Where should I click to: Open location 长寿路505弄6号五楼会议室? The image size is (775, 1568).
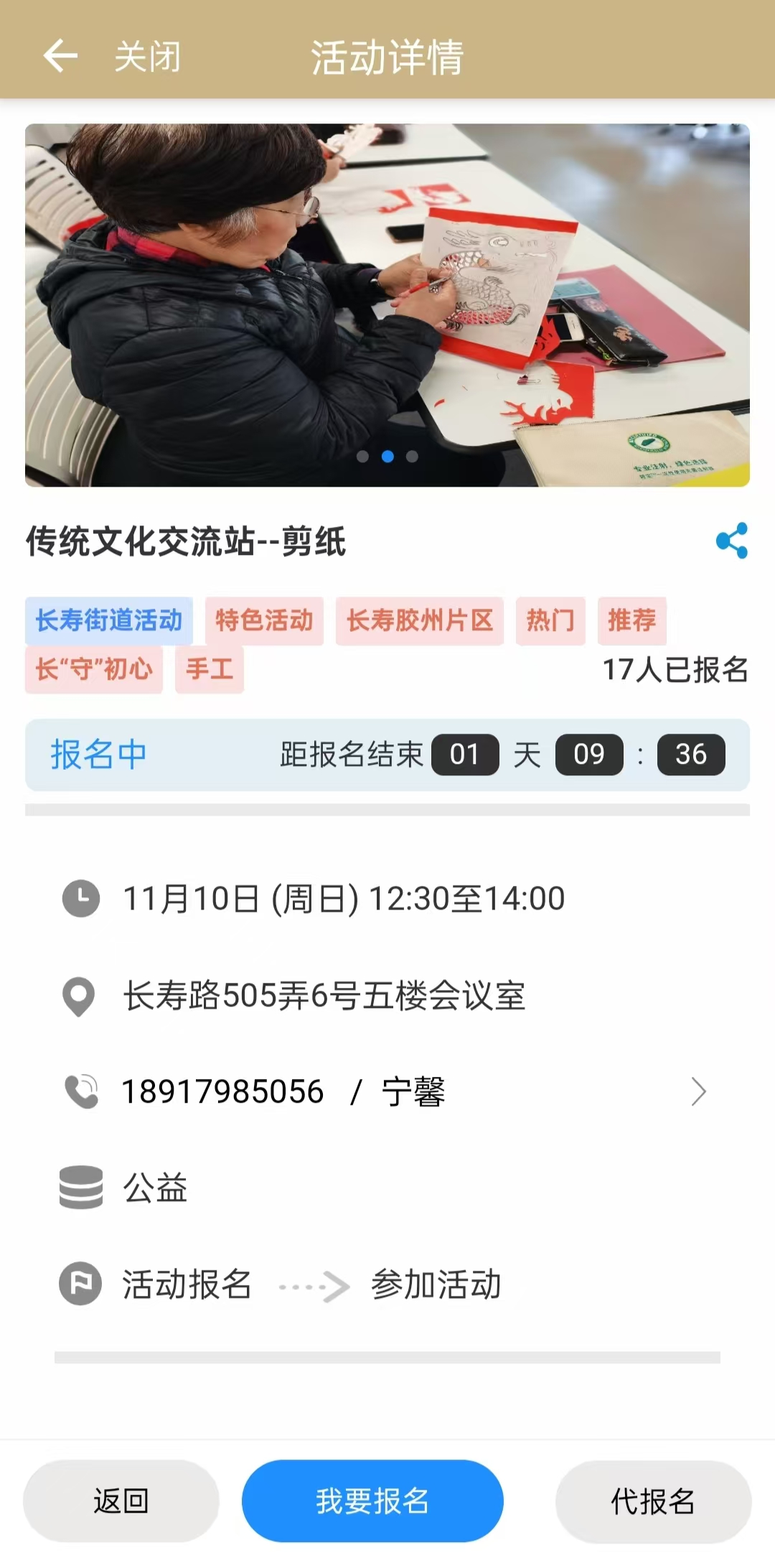point(324,996)
